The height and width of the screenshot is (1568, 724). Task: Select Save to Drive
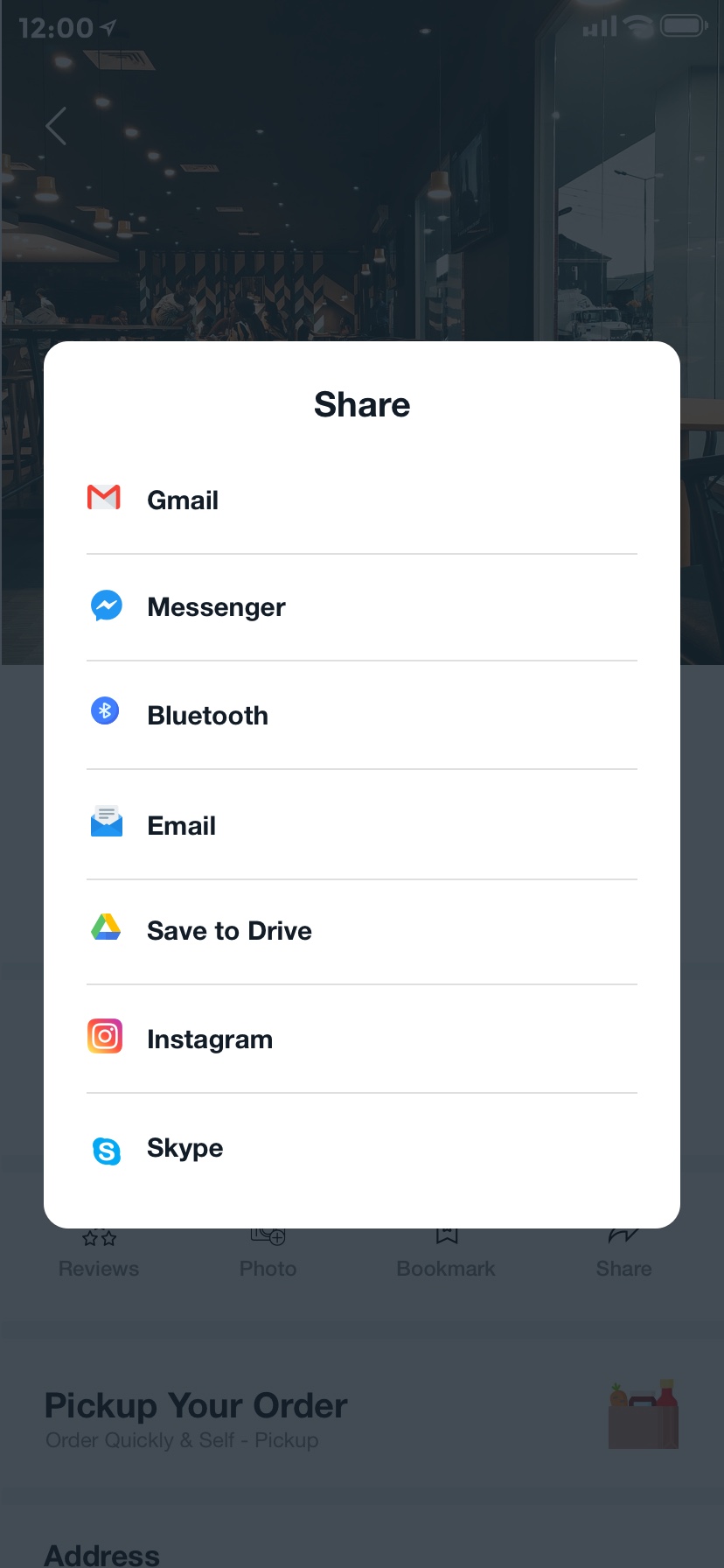click(229, 930)
